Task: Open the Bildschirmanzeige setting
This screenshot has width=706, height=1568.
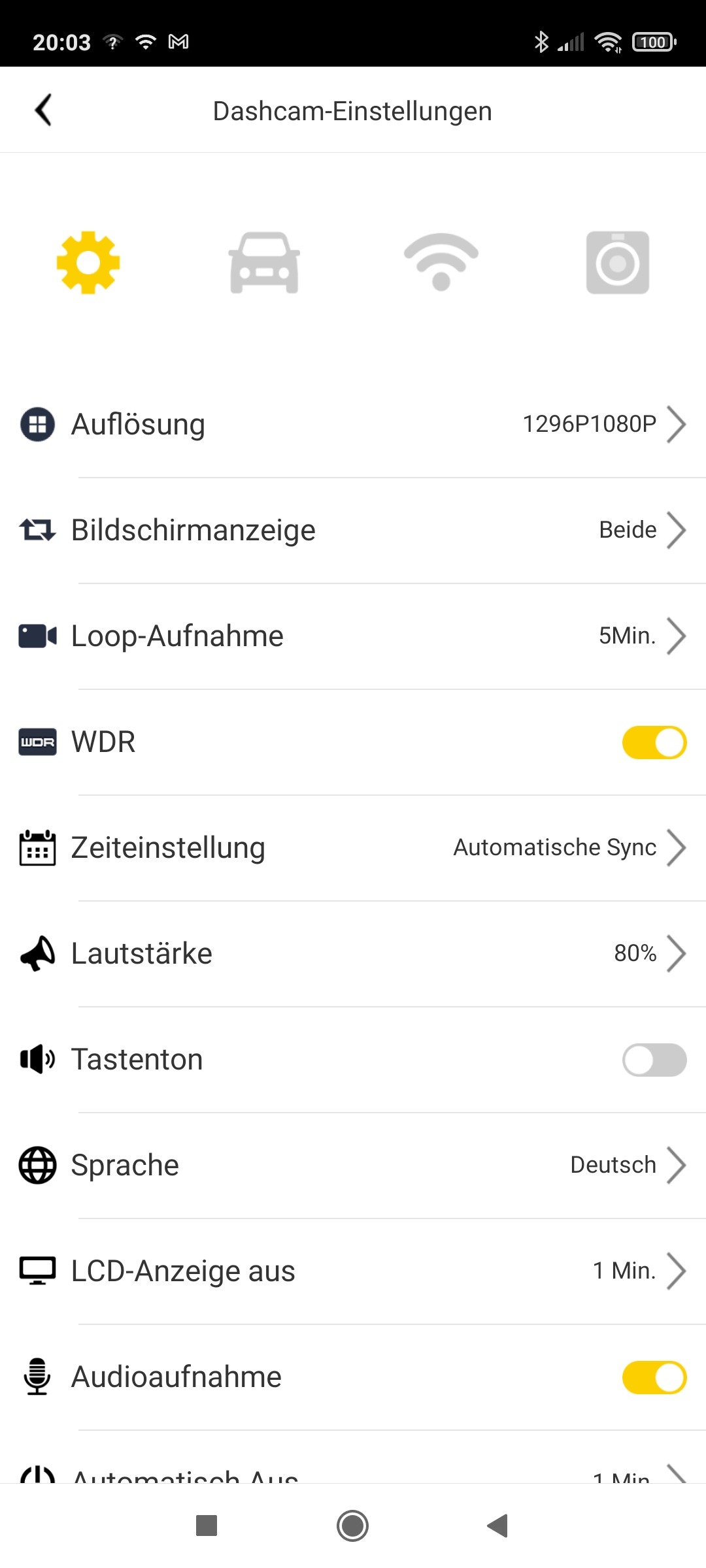Action: [353, 531]
